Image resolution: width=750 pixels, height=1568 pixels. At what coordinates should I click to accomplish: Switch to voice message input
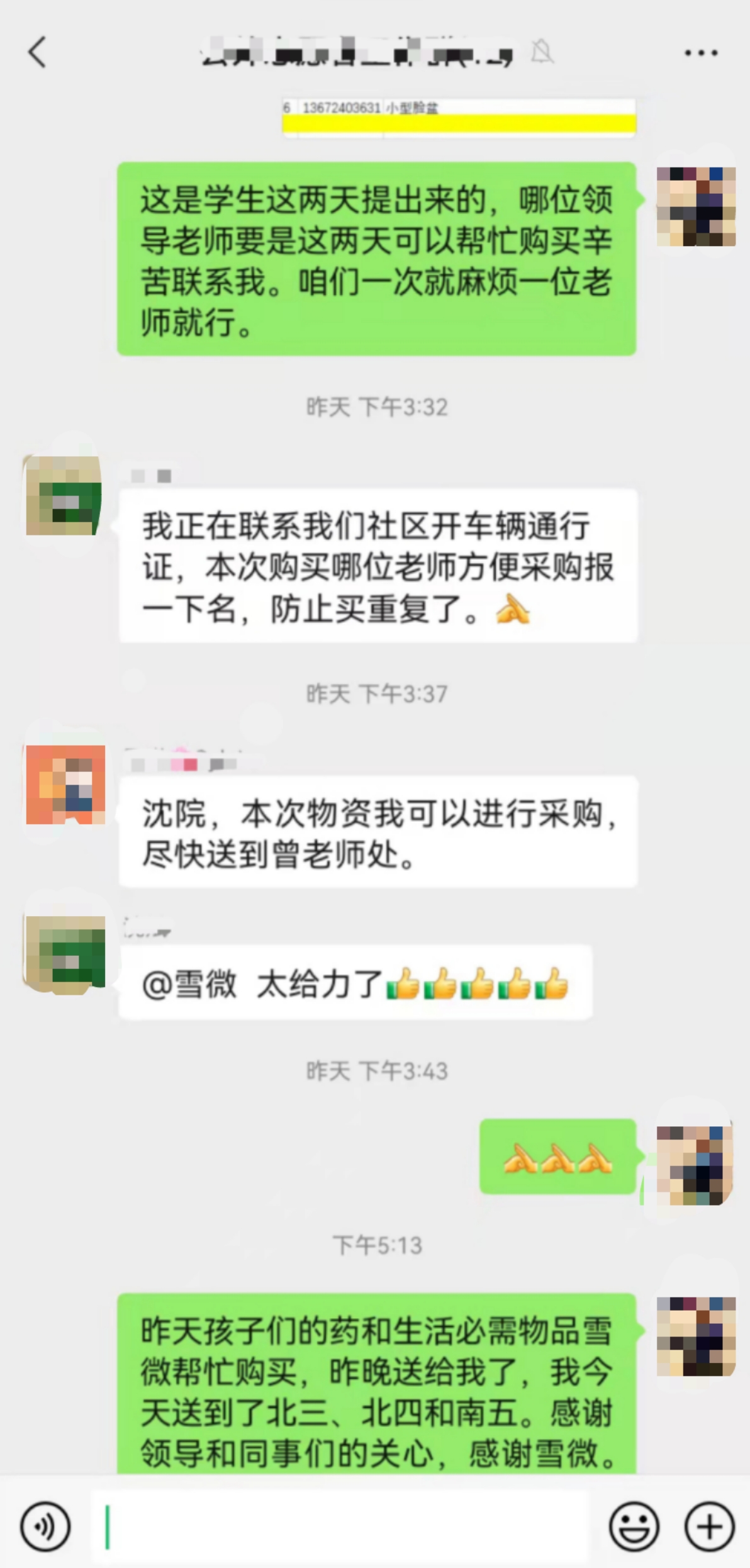coord(45,1526)
